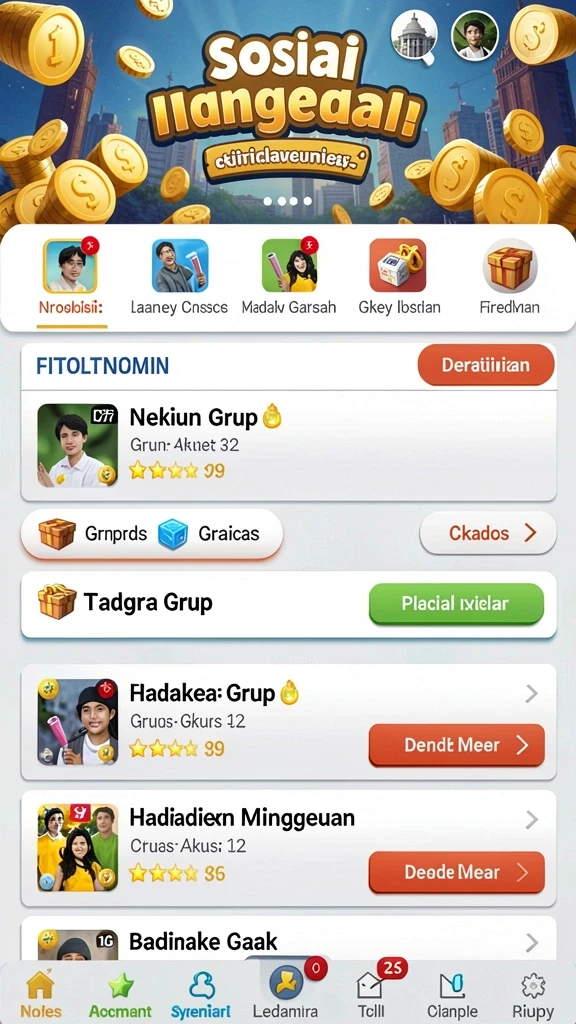Open the Tclll tab with badge 25

371,995
